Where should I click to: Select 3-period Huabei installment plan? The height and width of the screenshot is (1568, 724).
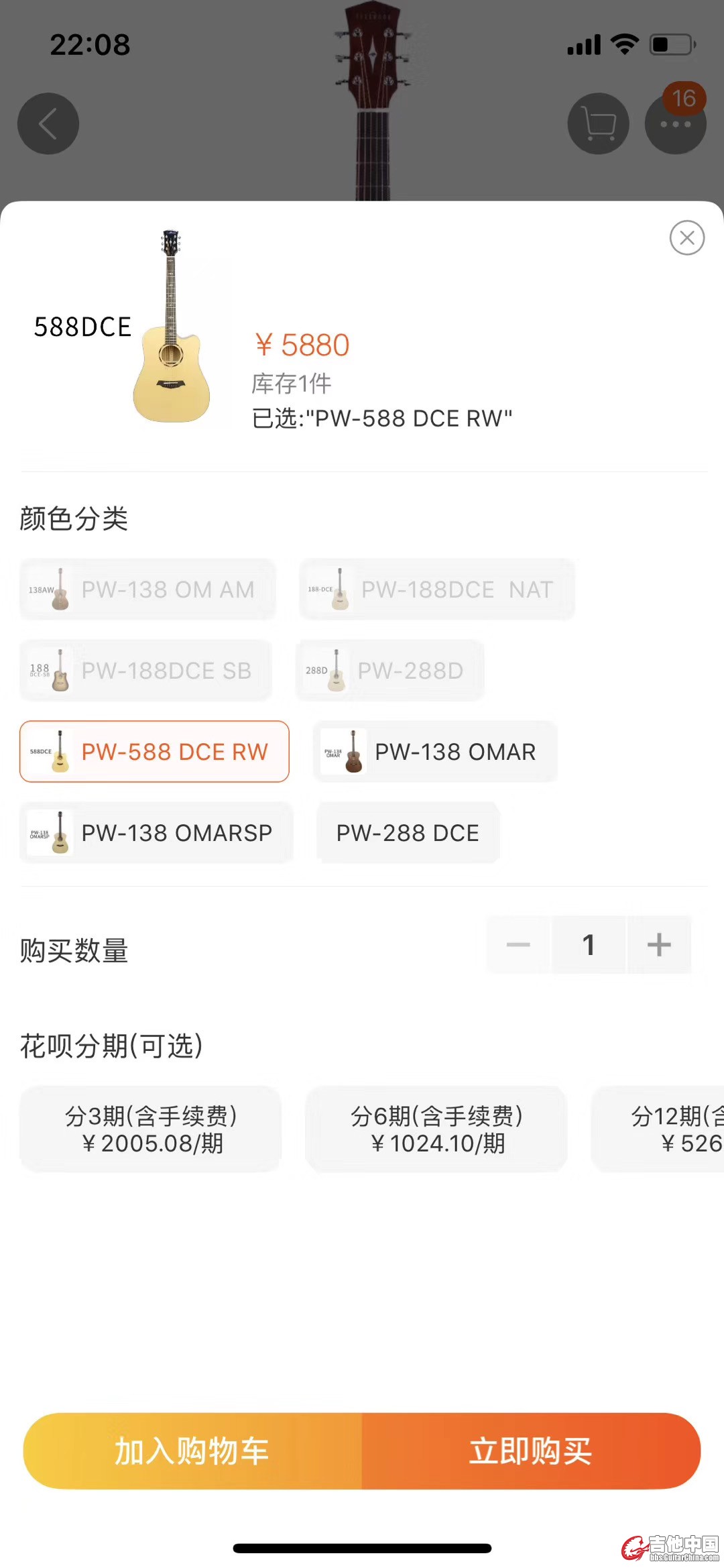coord(151,1129)
